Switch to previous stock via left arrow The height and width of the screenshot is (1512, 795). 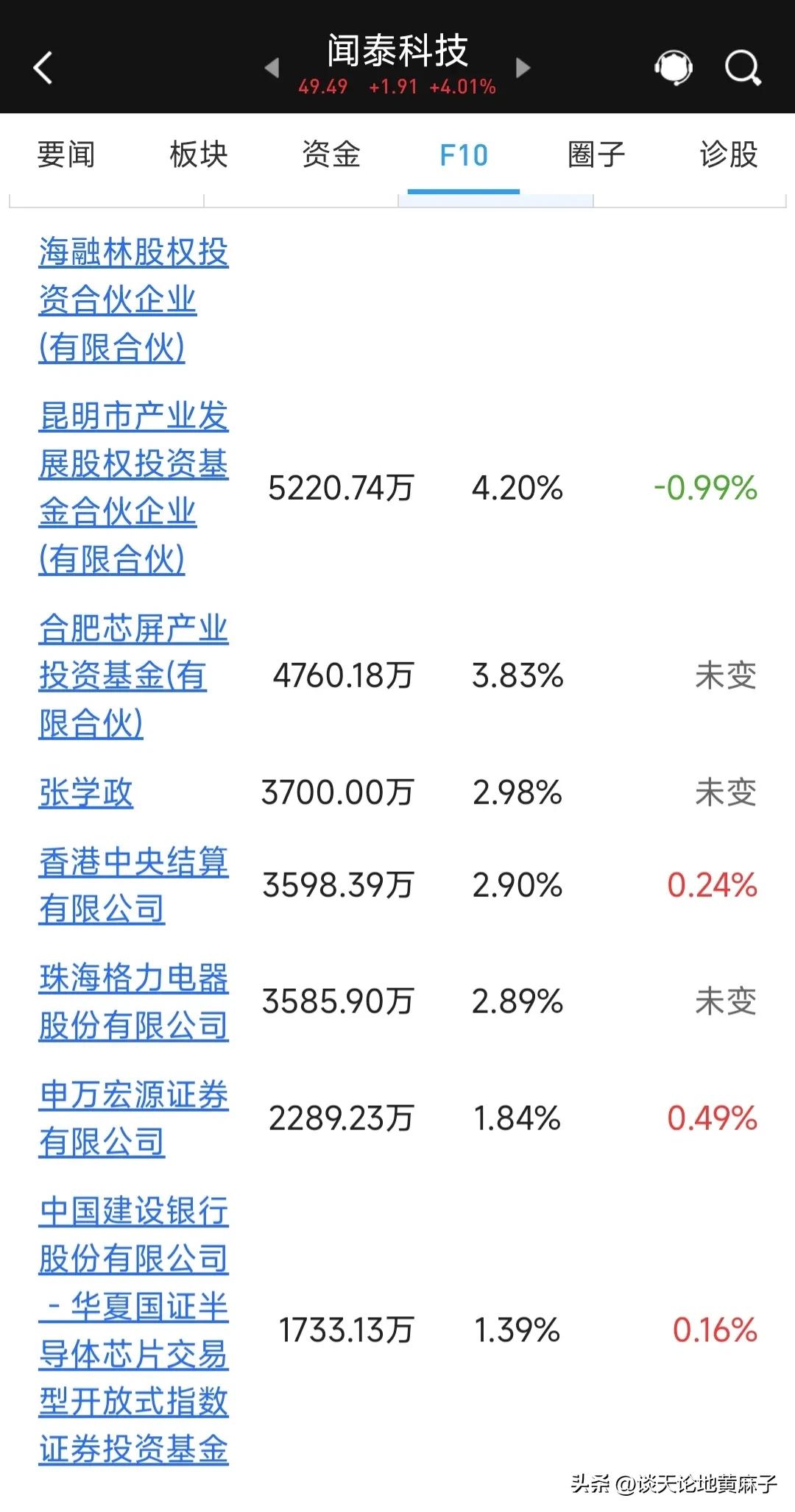coord(272,66)
